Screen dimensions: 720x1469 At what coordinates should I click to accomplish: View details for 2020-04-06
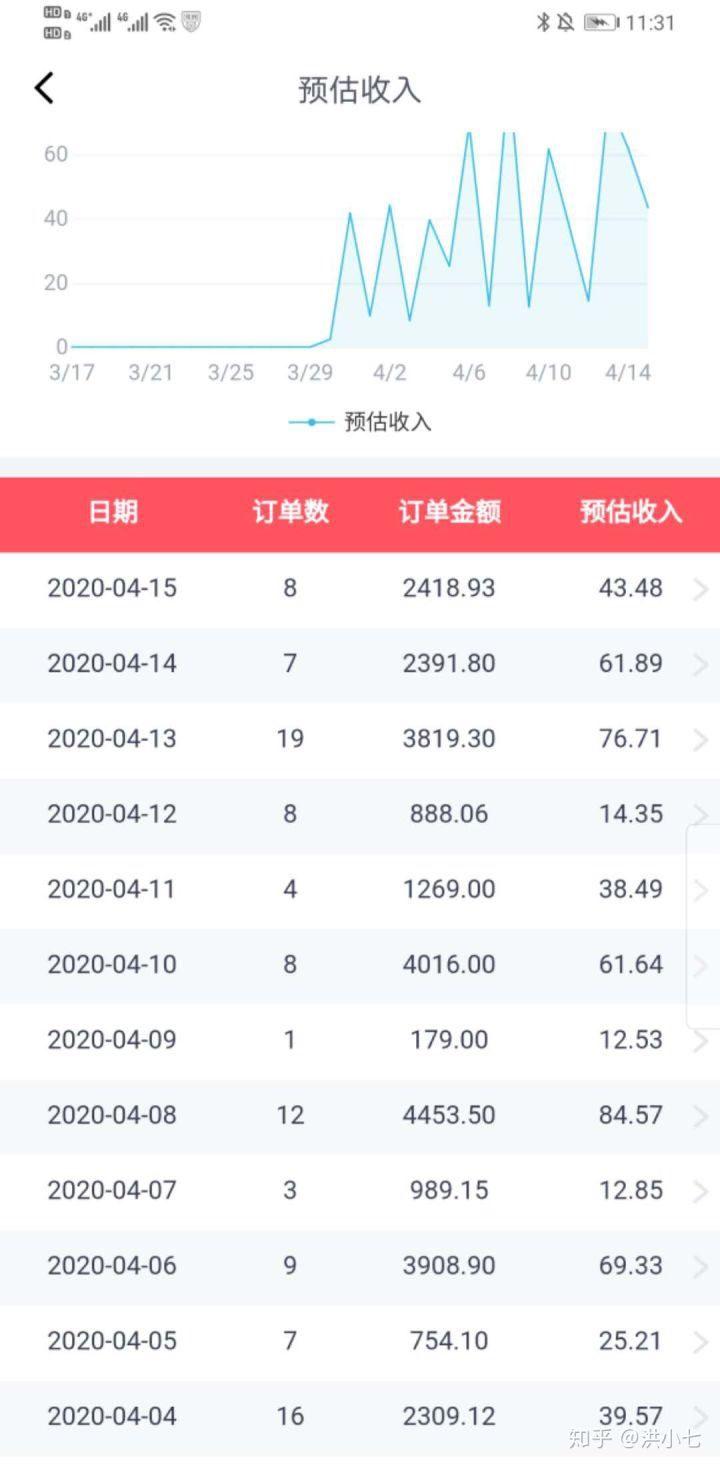click(x=360, y=1267)
